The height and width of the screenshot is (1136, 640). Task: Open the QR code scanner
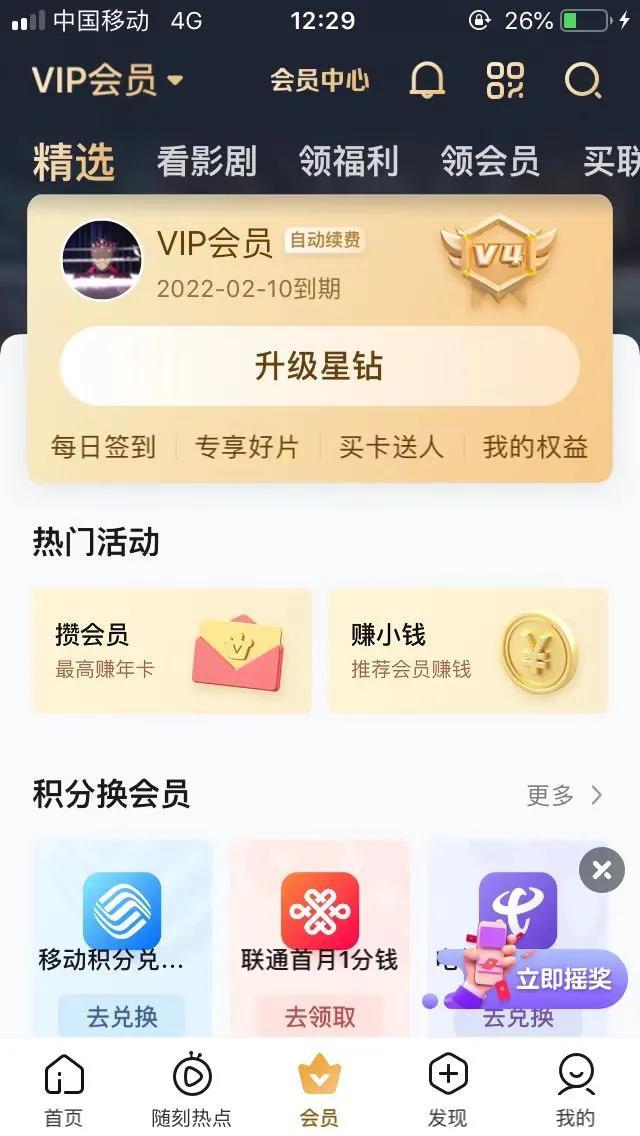(x=505, y=80)
